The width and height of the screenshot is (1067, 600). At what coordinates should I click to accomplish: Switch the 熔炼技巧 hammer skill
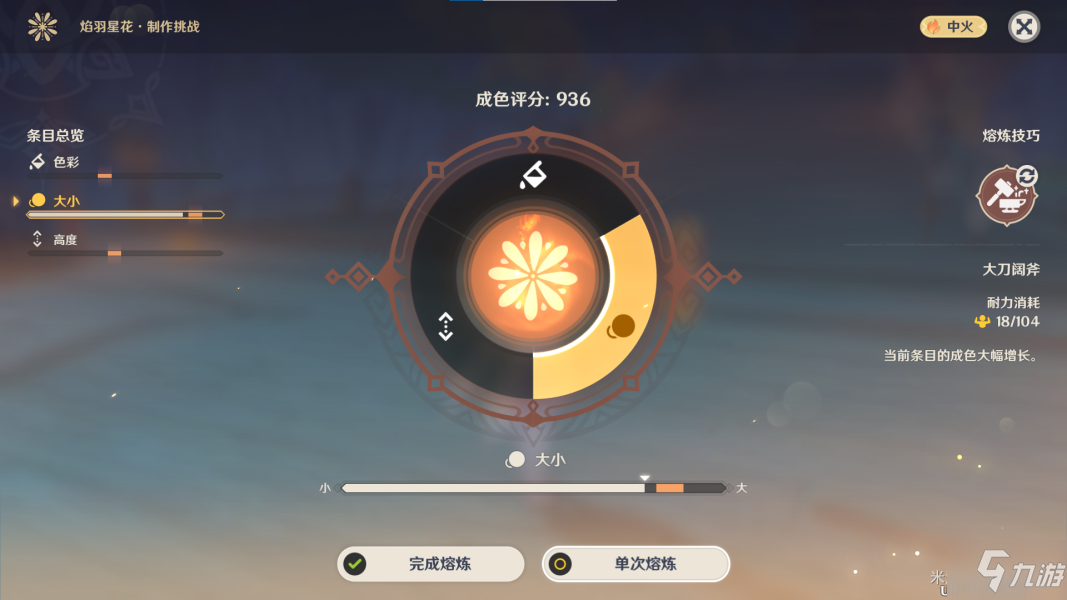pos(1007,195)
